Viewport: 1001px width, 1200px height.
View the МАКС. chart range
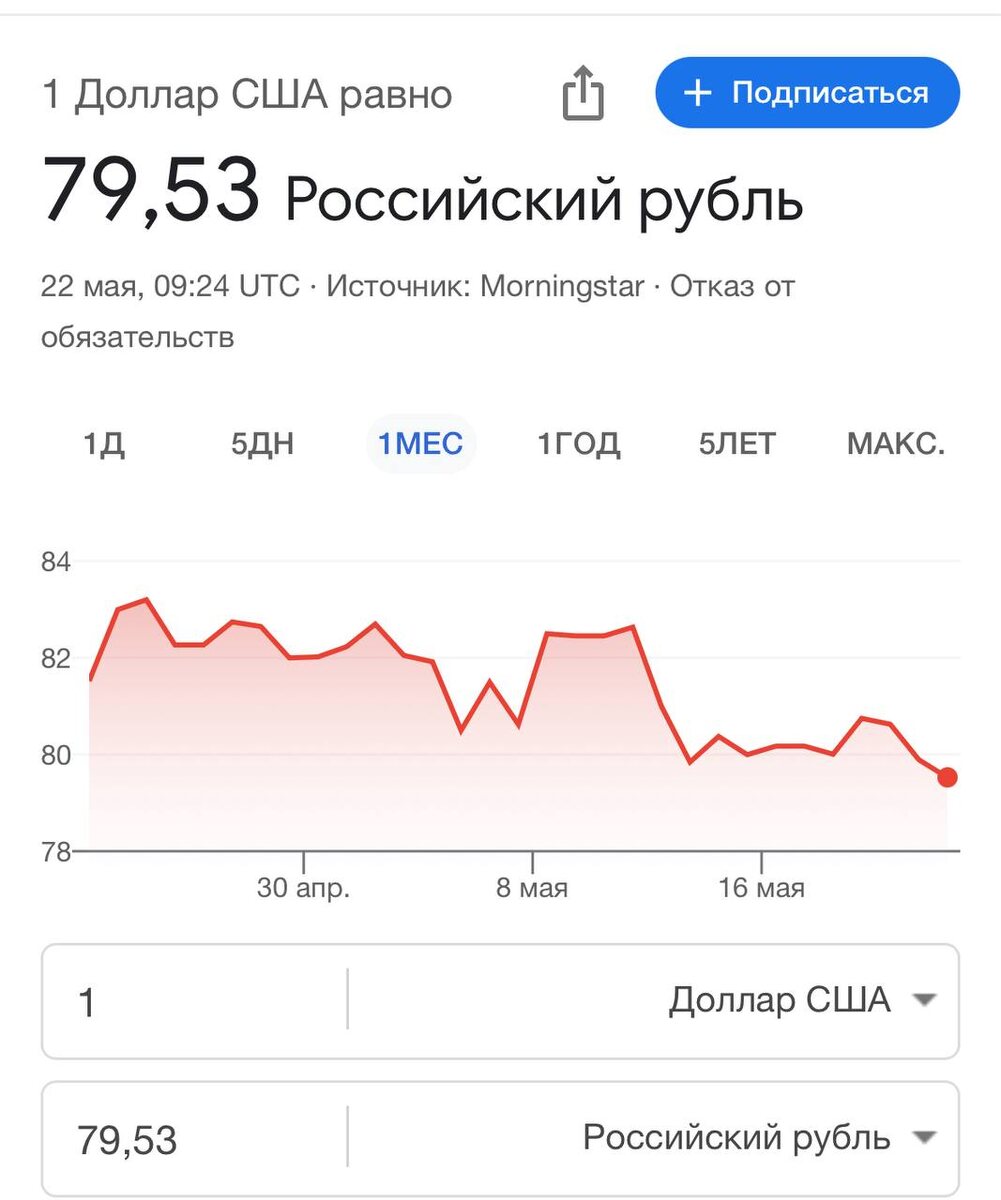pos(895,443)
